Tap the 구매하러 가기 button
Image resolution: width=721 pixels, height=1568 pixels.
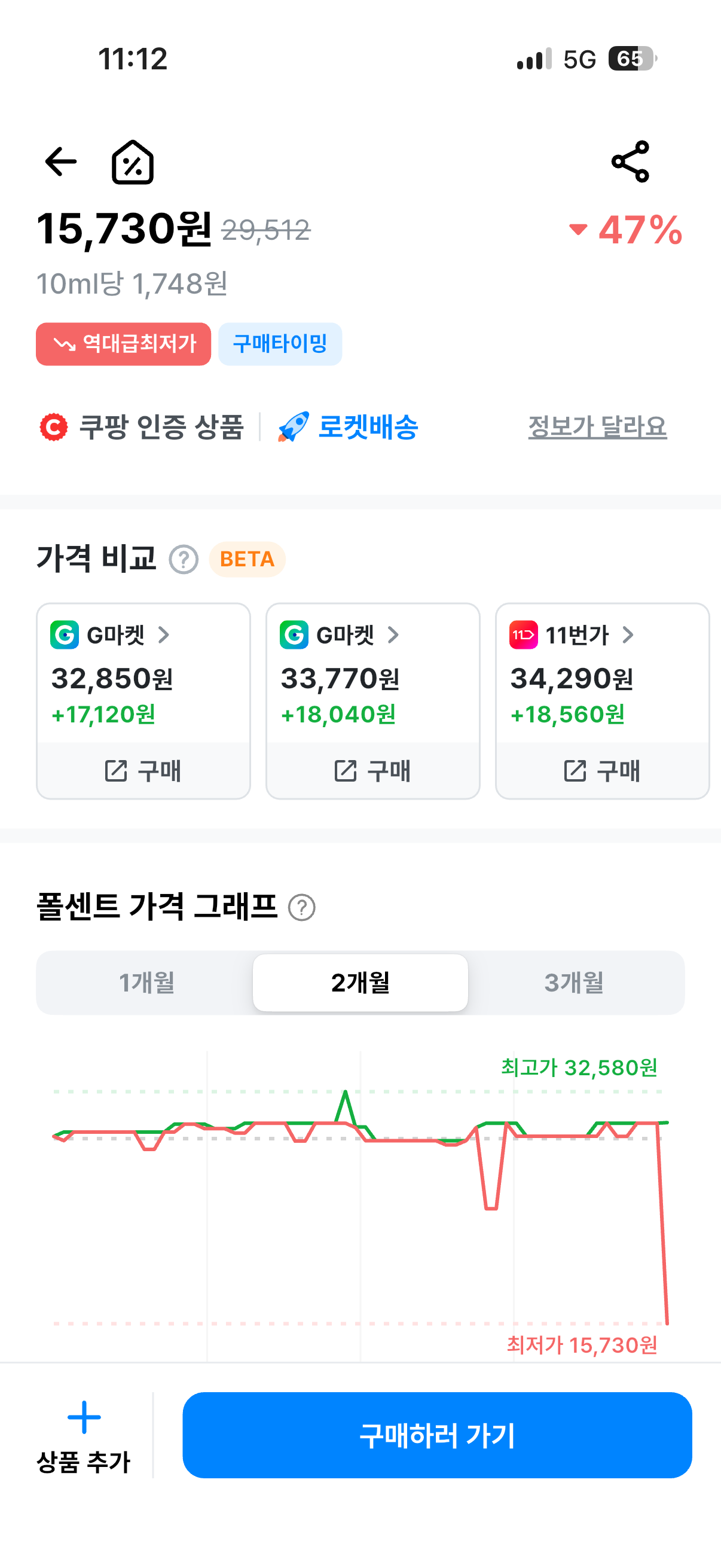[437, 1435]
